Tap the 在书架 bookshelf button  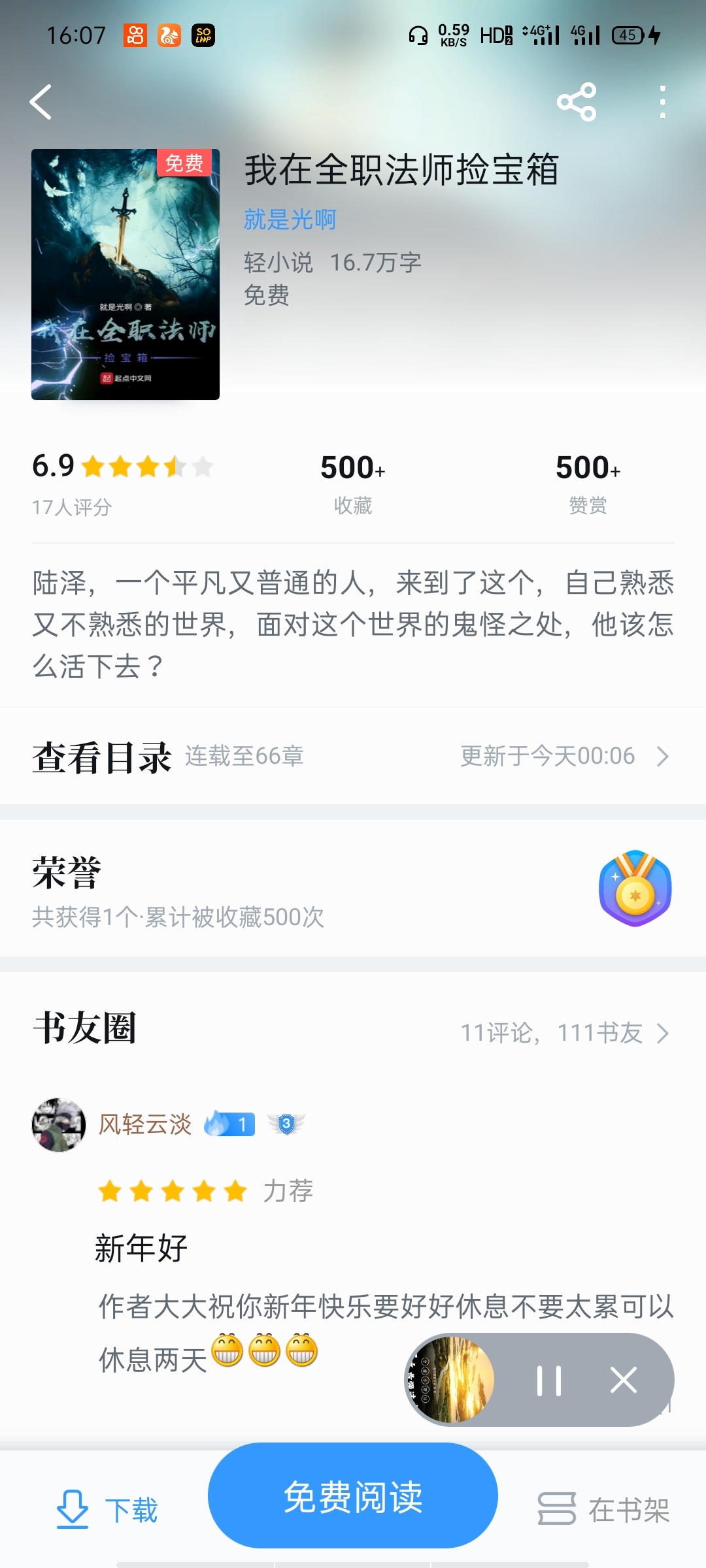(603, 1509)
